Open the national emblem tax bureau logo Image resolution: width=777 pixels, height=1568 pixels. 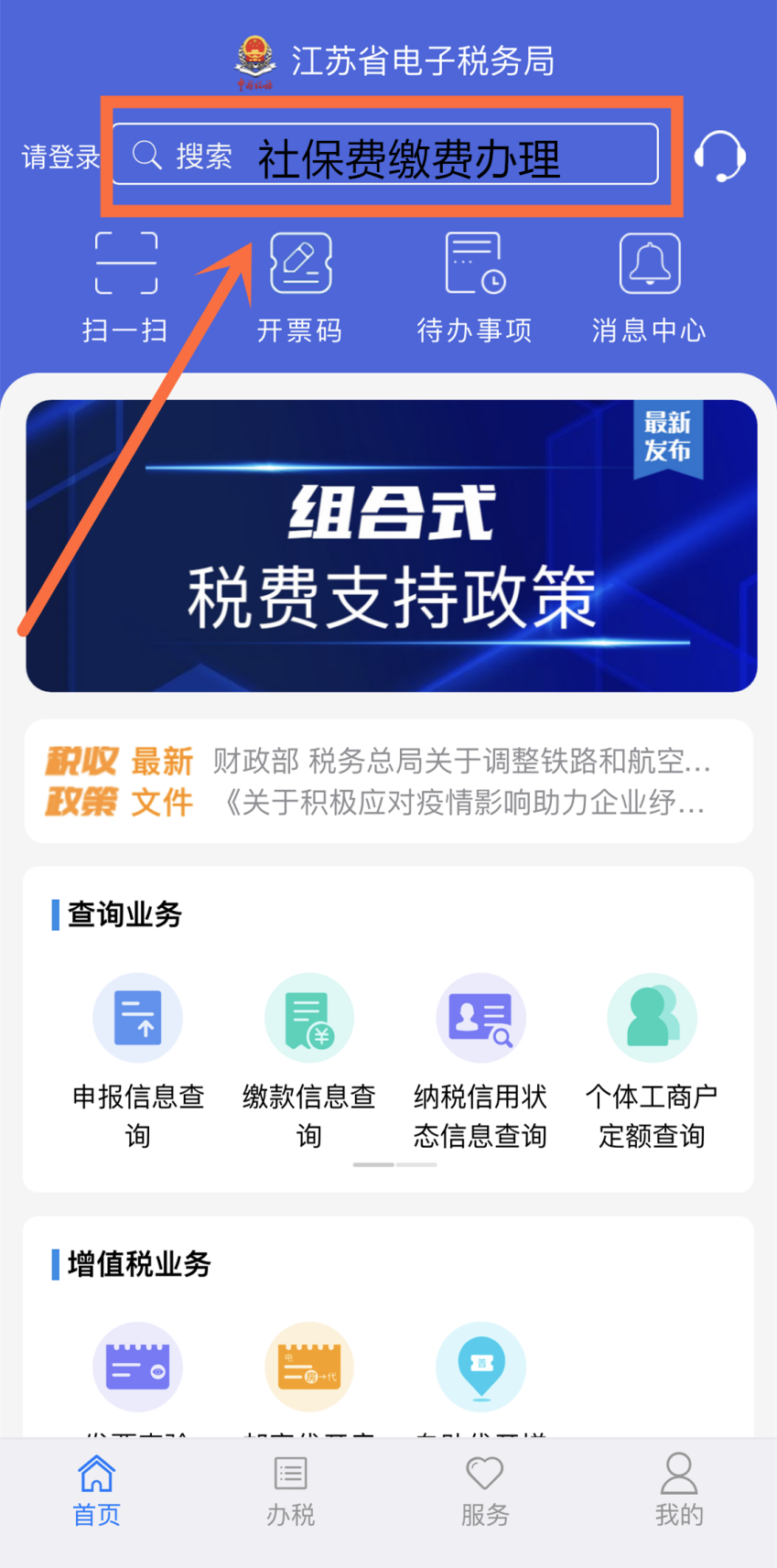click(254, 59)
